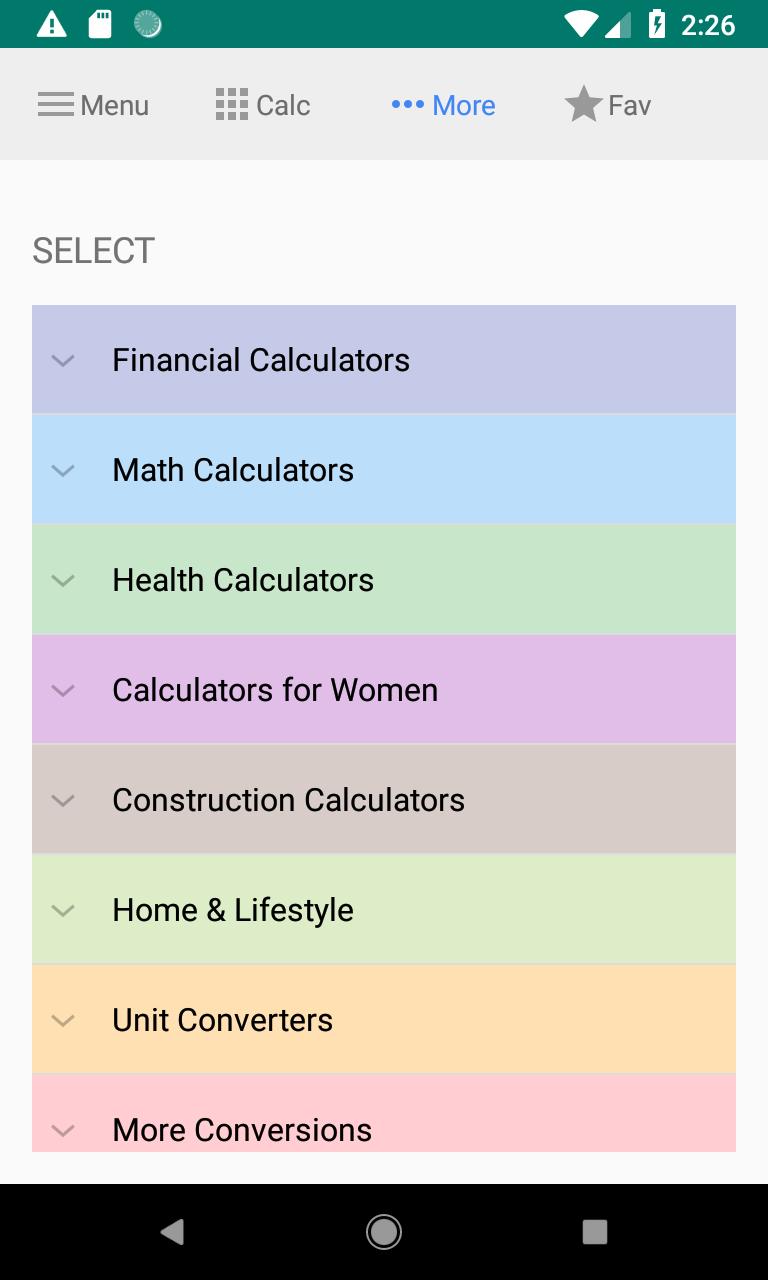This screenshot has width=768, height=1280.
Task: Open the Health Calculators chevron
Action: (x=63, y=580)
